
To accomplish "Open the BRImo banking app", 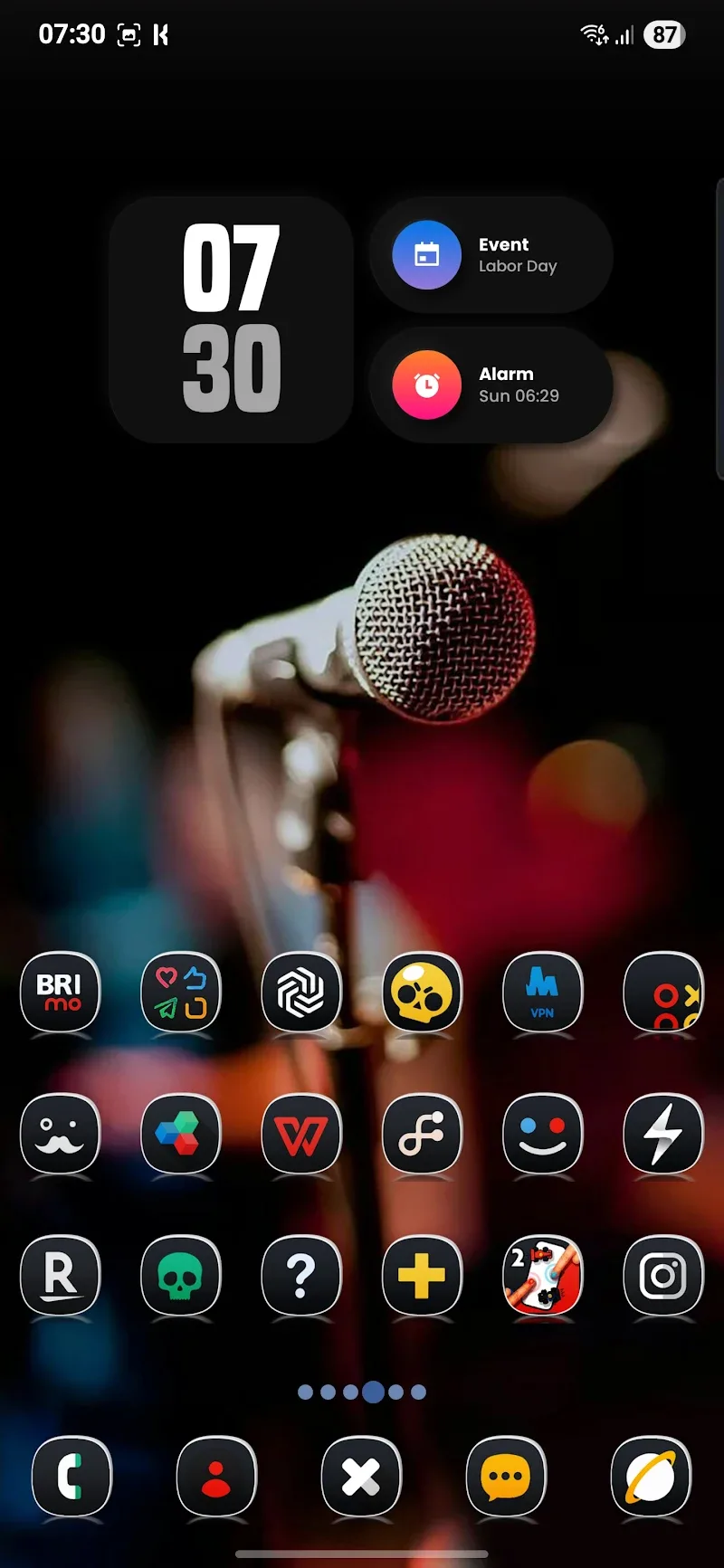I will click(60, 993).
